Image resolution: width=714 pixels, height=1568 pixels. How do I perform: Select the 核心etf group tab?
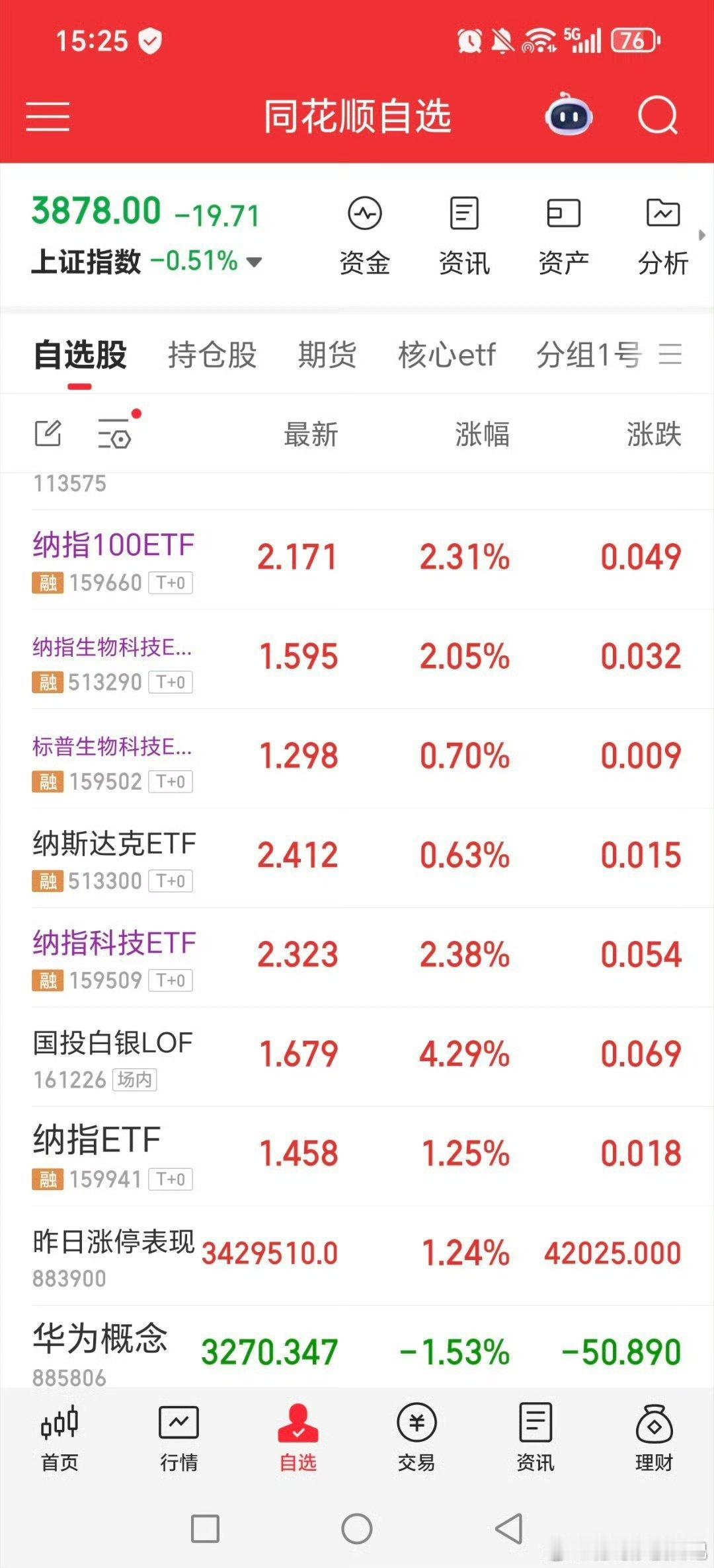click(446, 355)
